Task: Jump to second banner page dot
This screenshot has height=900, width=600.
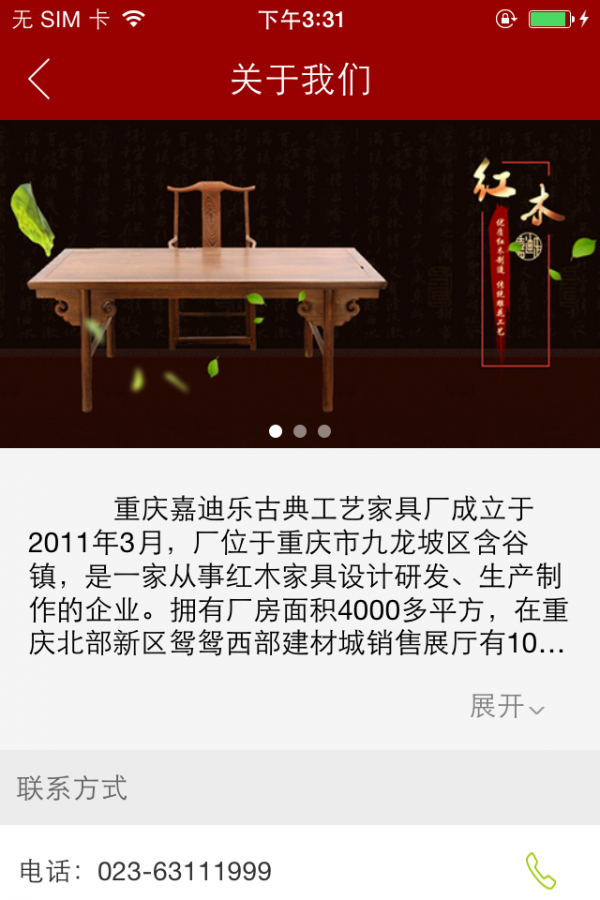Action: 300,431
